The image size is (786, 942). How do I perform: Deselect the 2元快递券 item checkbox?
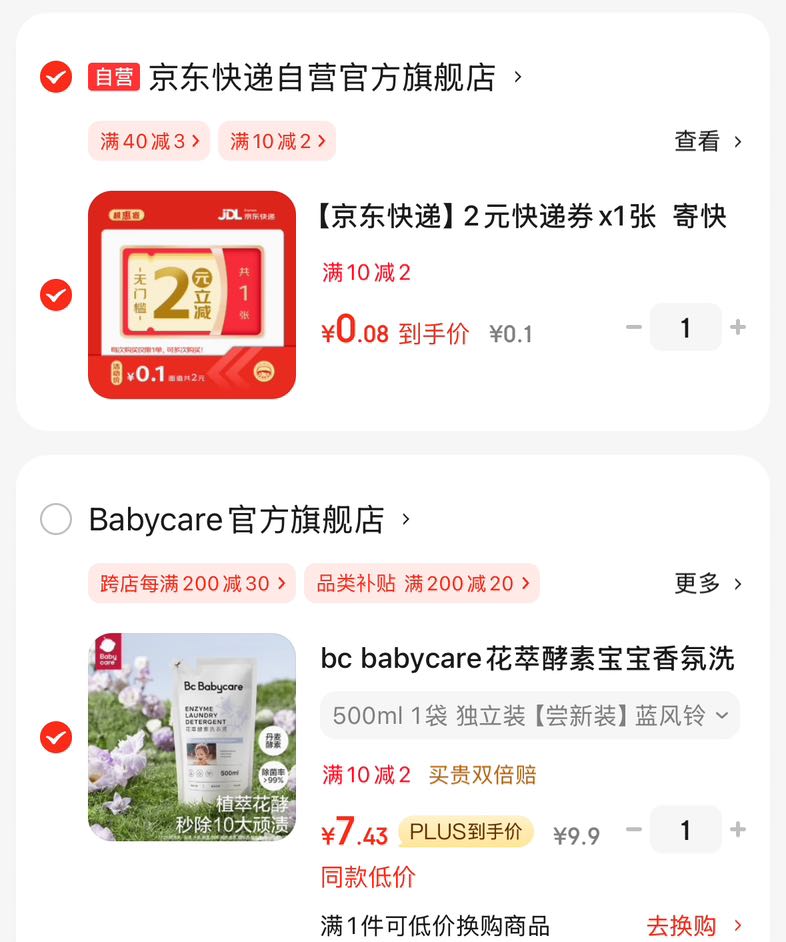point(56,295)
